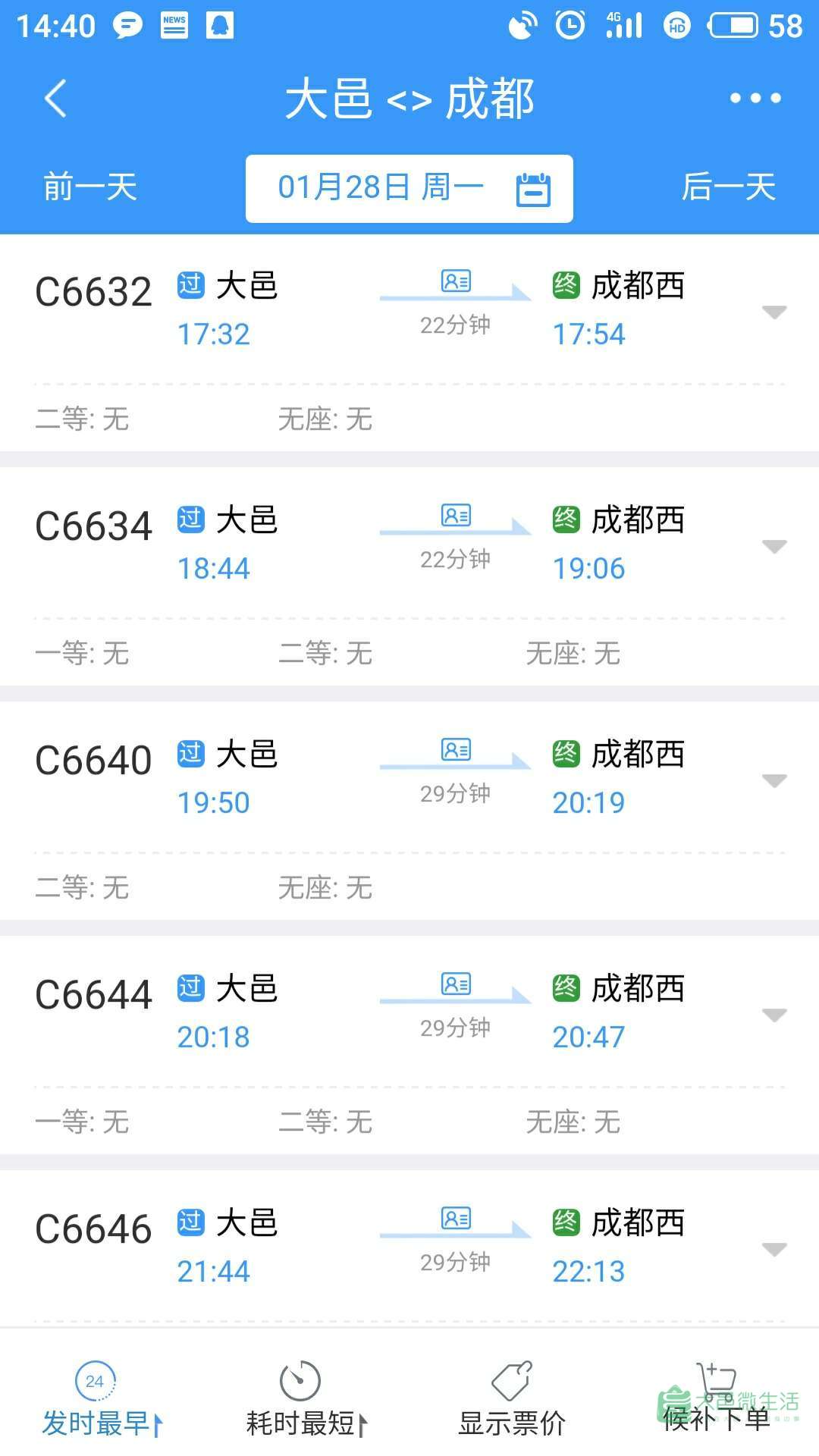
Task: Open the three-dot overflow menu
Action: click(x=755, y=98)
